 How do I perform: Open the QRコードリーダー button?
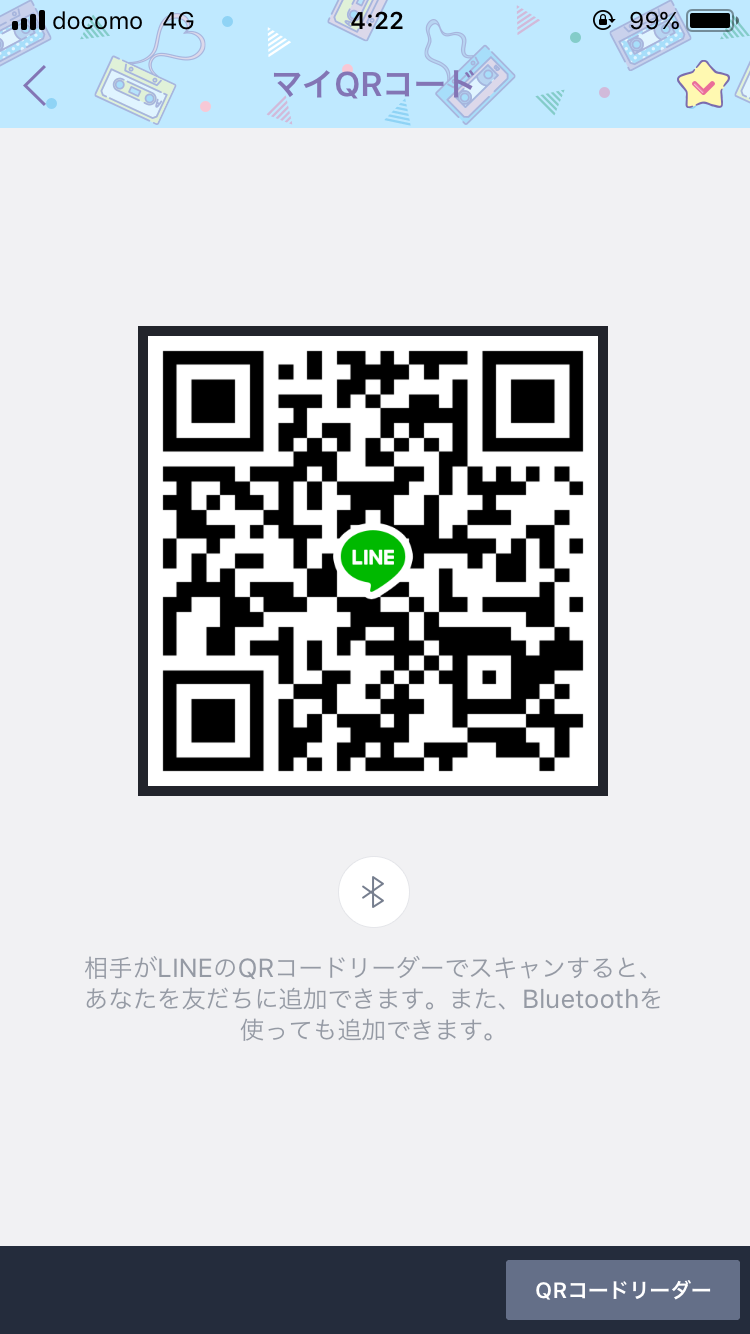tap(622, 1290)
